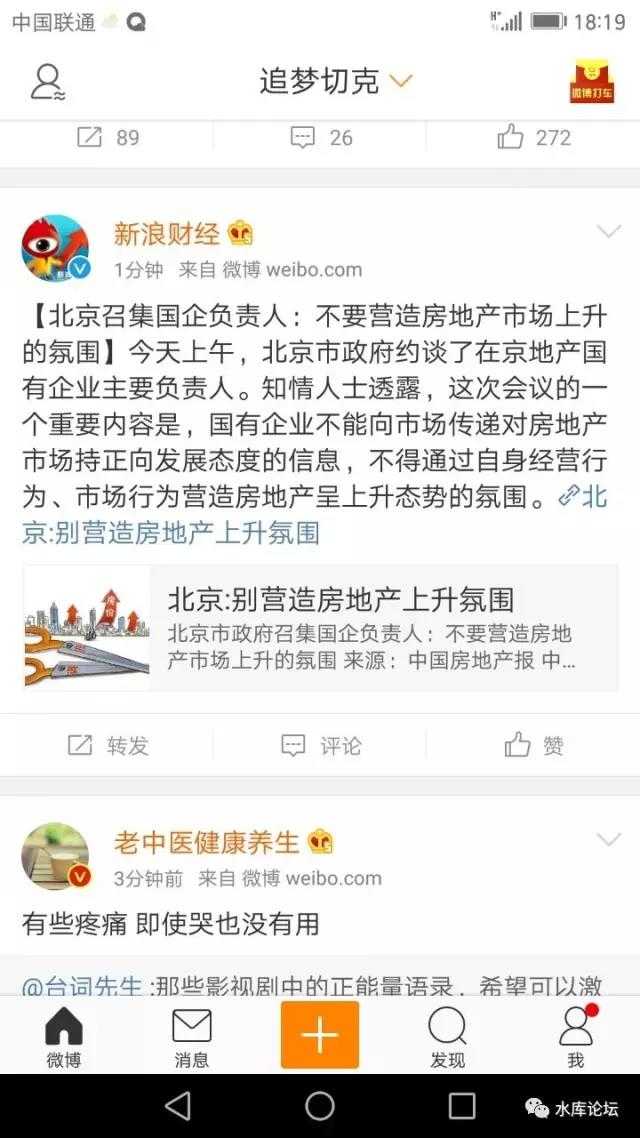Repost the post with 89 shares
Image resolution: width=640 pixels, height=1138 pixels.
(108, 138)
